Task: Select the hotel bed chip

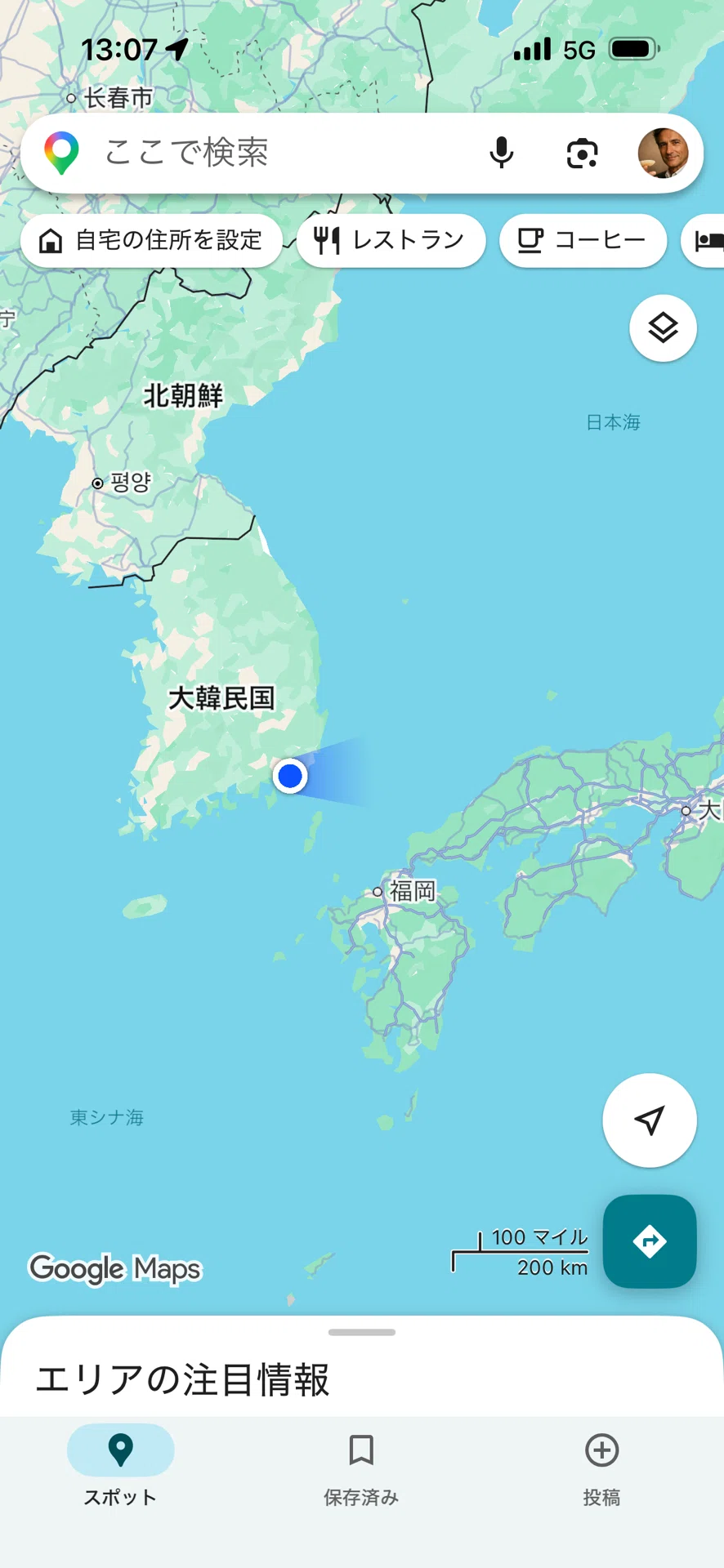Action: click(704, 240)
